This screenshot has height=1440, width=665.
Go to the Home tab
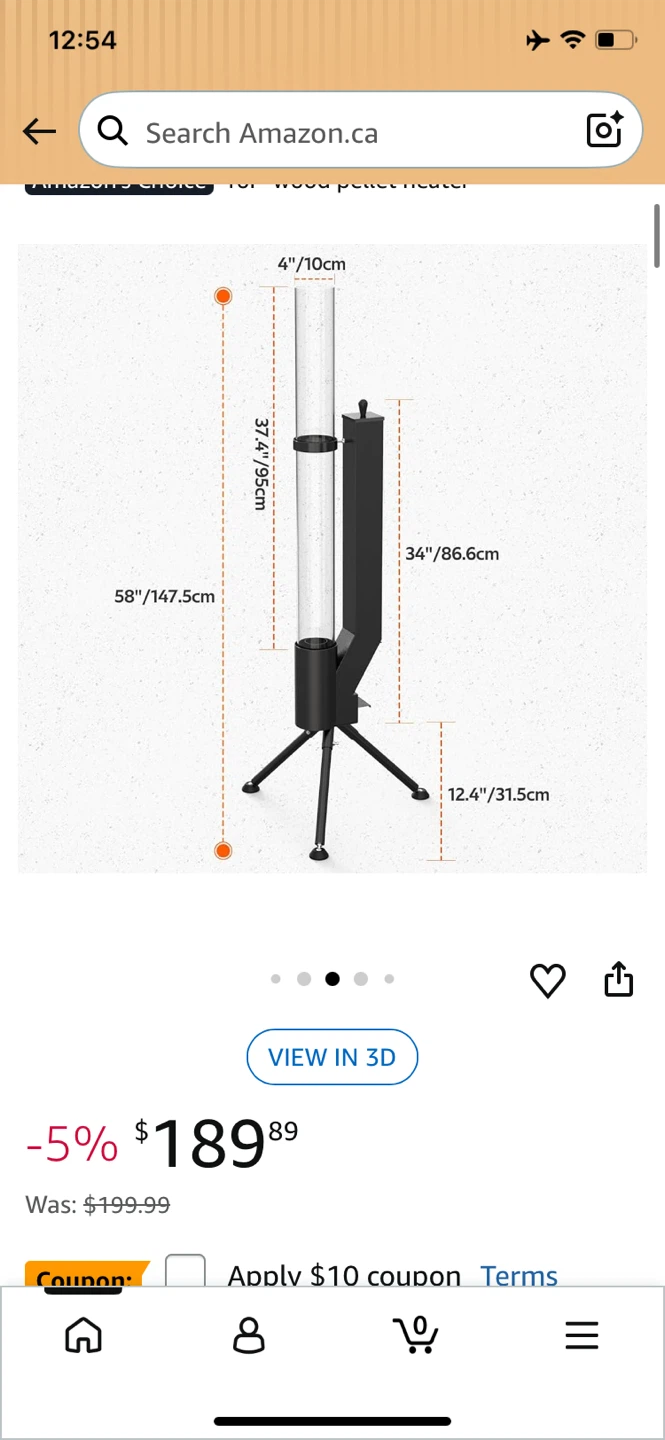(83, 1335)
